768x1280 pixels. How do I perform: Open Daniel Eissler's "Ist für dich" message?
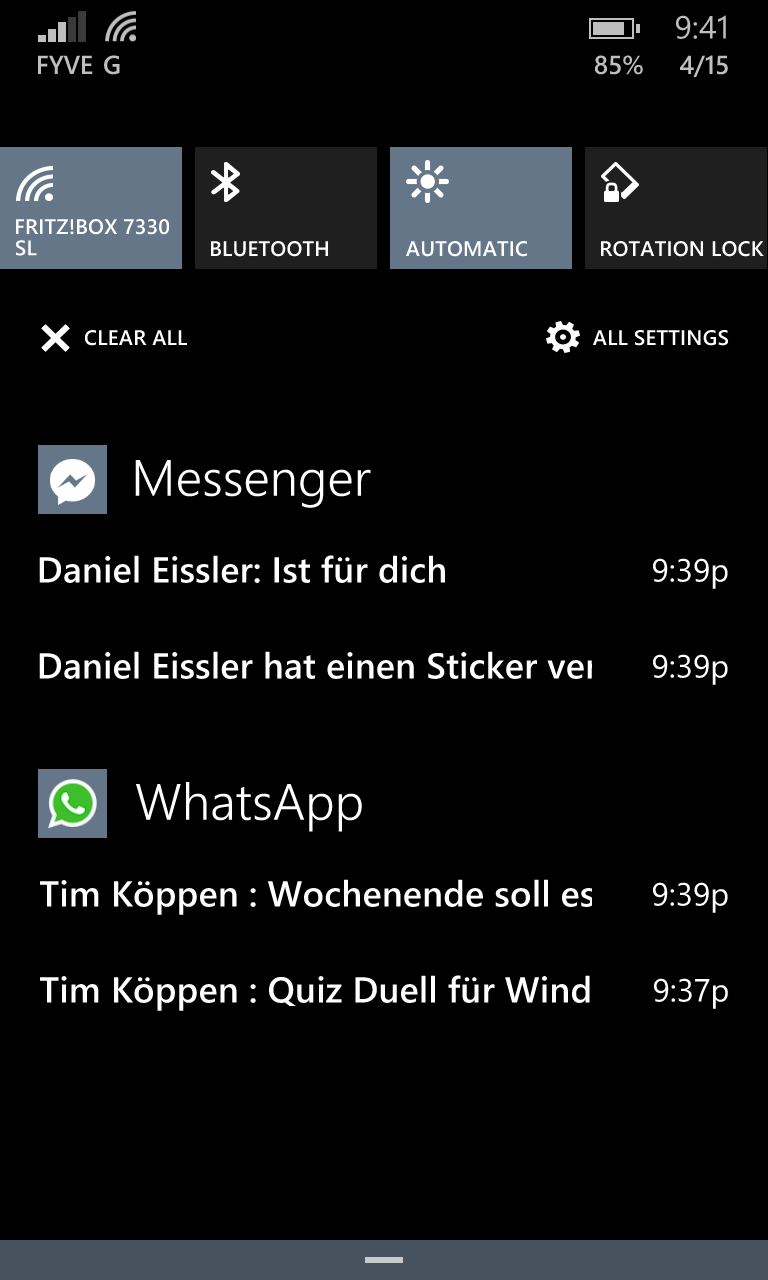click(383, 571)
